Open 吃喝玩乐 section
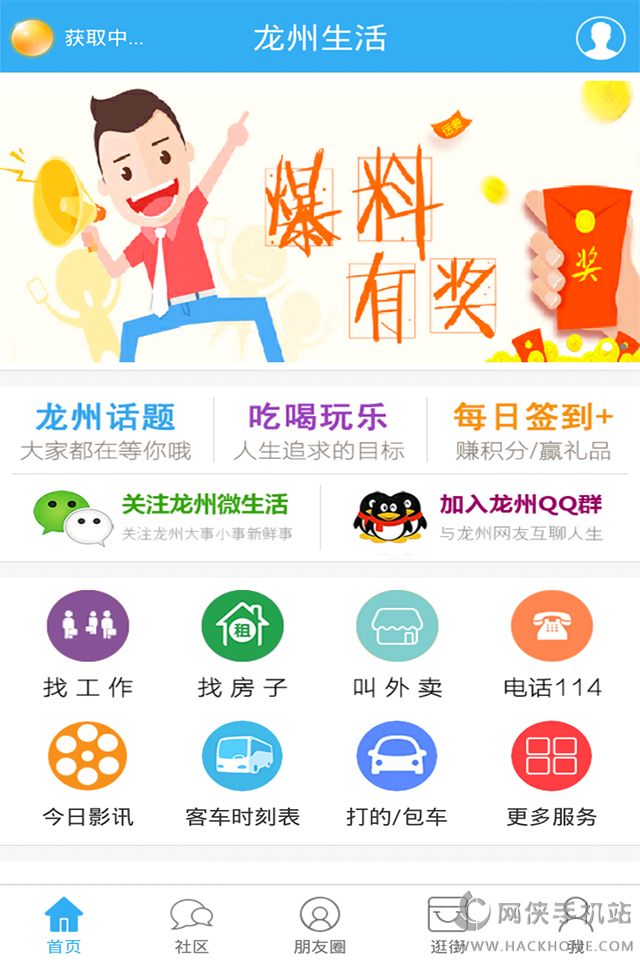The image size is (640, 960). [x=319, y=430]
